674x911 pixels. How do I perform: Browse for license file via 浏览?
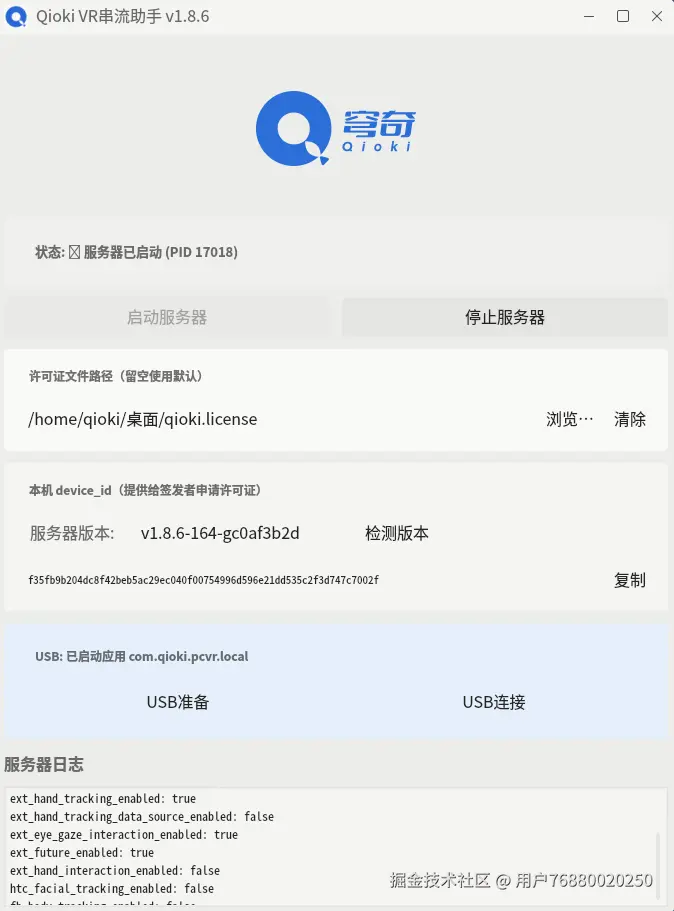(570, 419)
